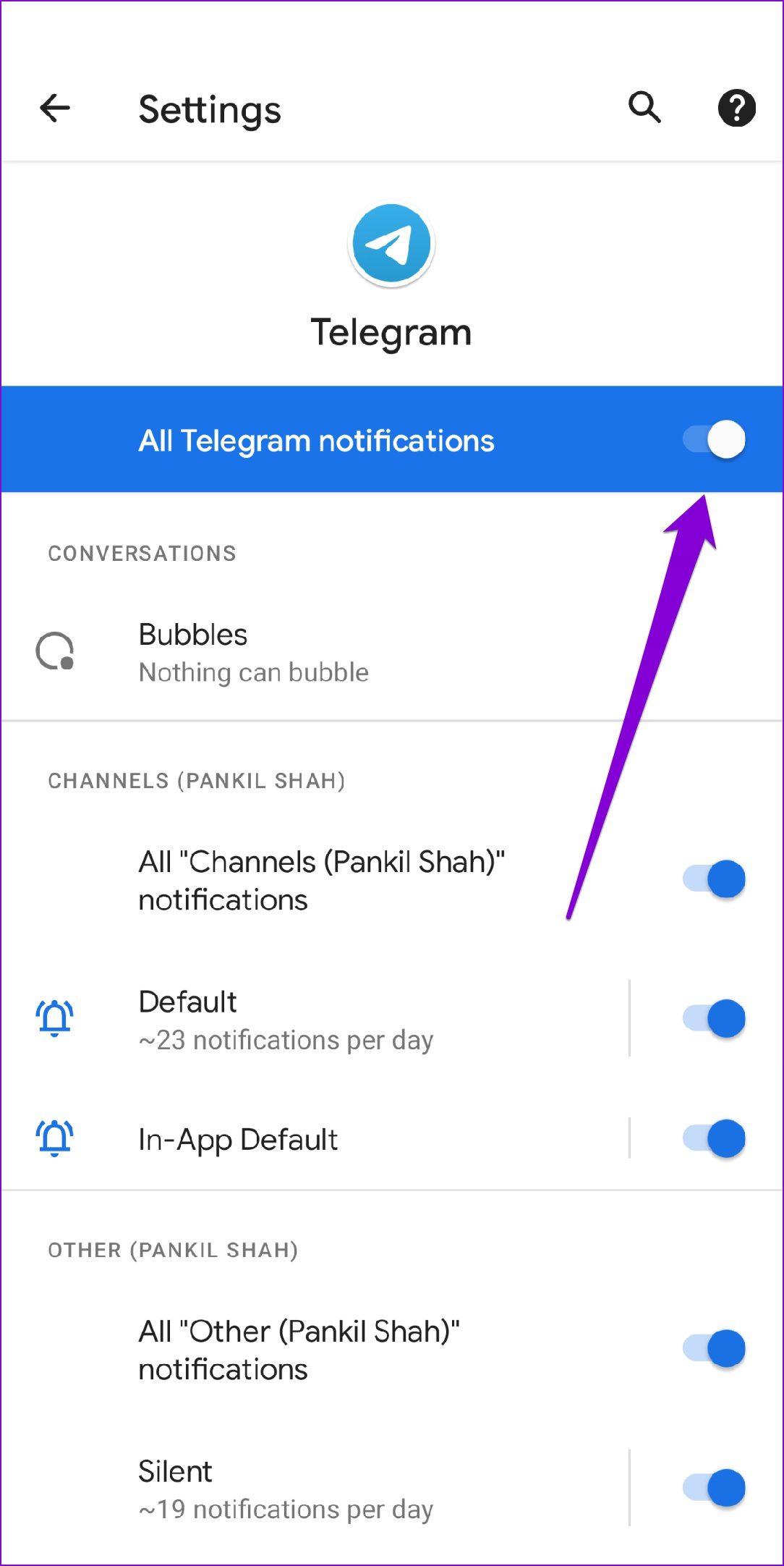
Task: Go back from Telegram notification settings
Action: click(55, 109)
